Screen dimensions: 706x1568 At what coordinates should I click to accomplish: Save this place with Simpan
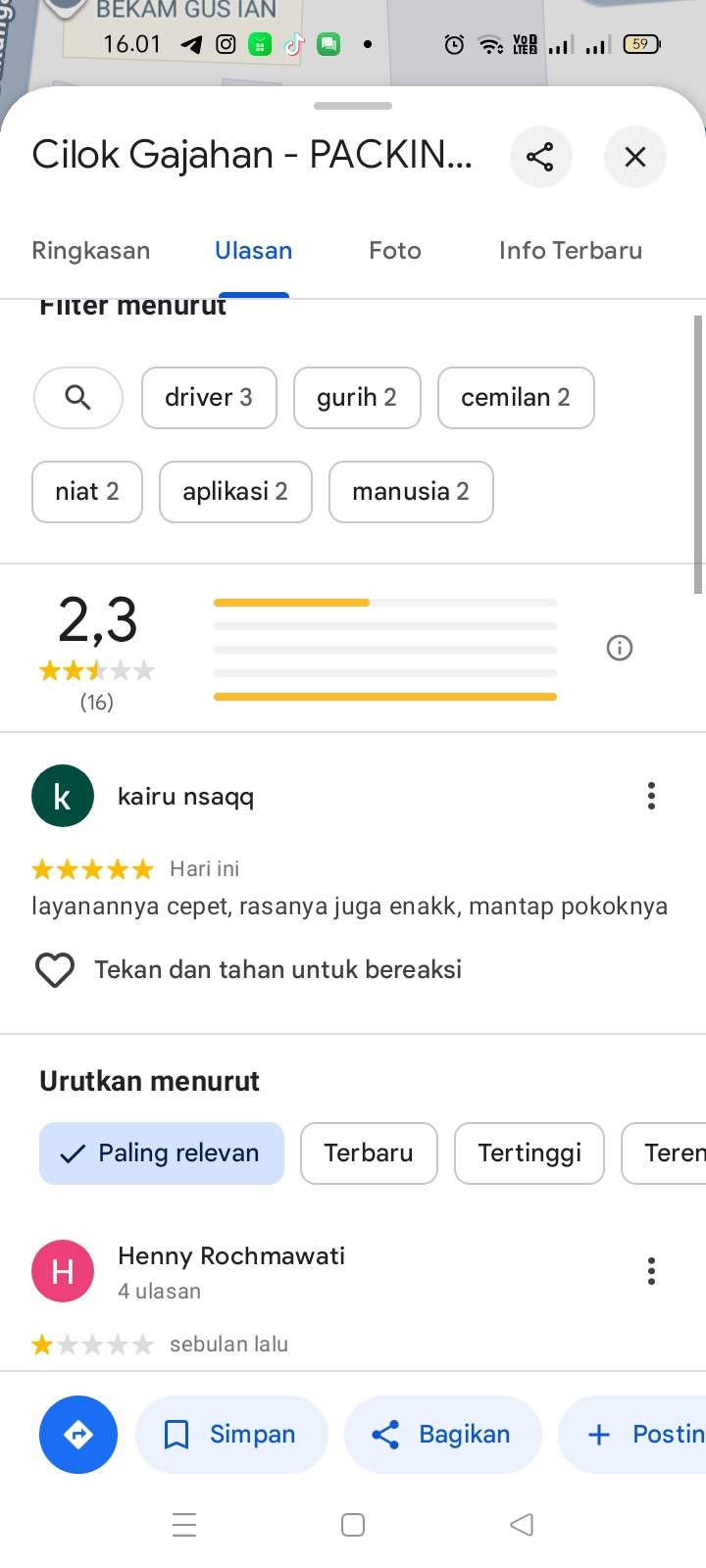(x=231, y=1435)
